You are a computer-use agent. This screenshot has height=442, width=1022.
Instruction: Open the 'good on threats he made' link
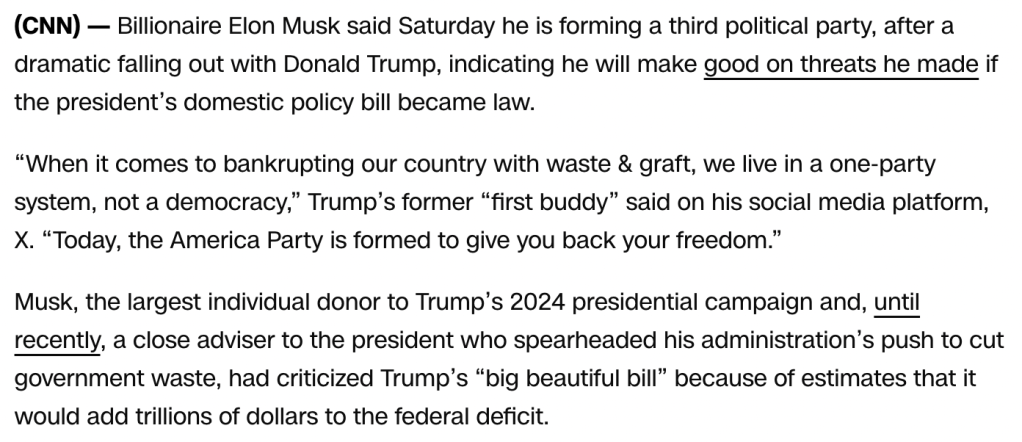(840, 65)
